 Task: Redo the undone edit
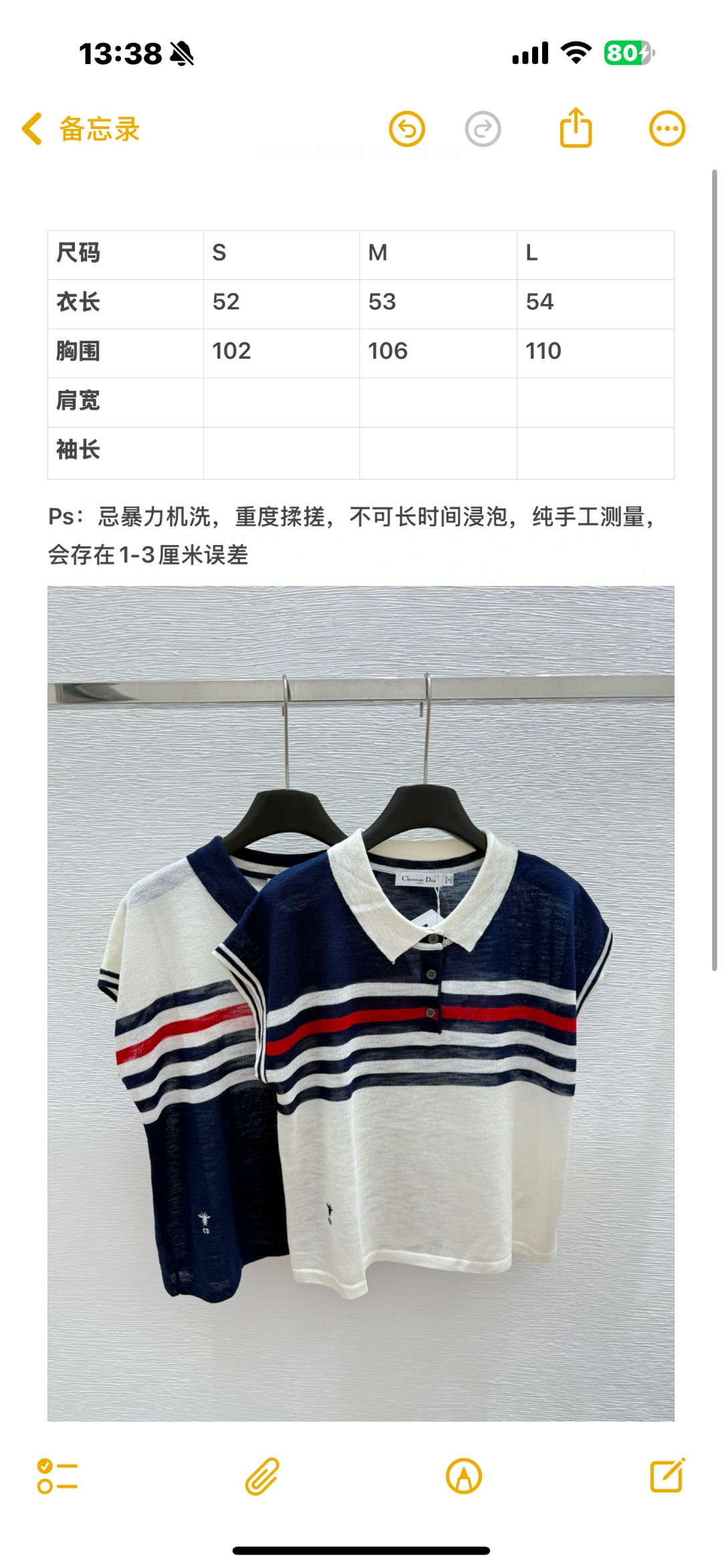(483, 129)
